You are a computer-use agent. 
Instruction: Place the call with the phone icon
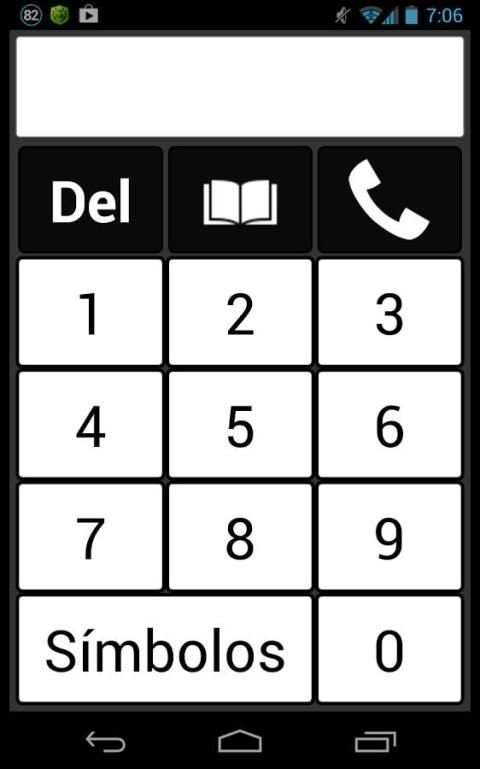[390, 200]
